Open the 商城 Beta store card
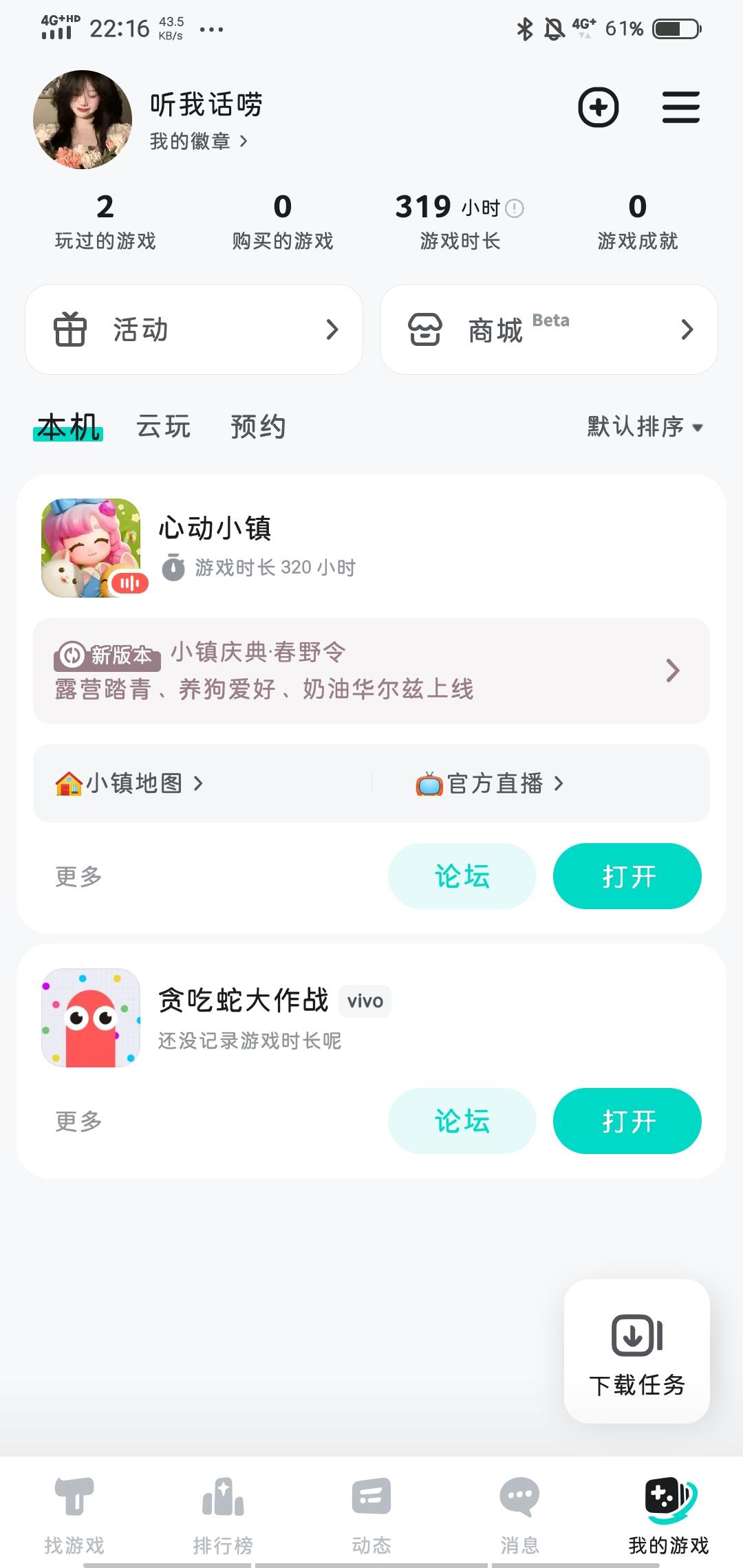The image size is (743, 1568). 548,329
